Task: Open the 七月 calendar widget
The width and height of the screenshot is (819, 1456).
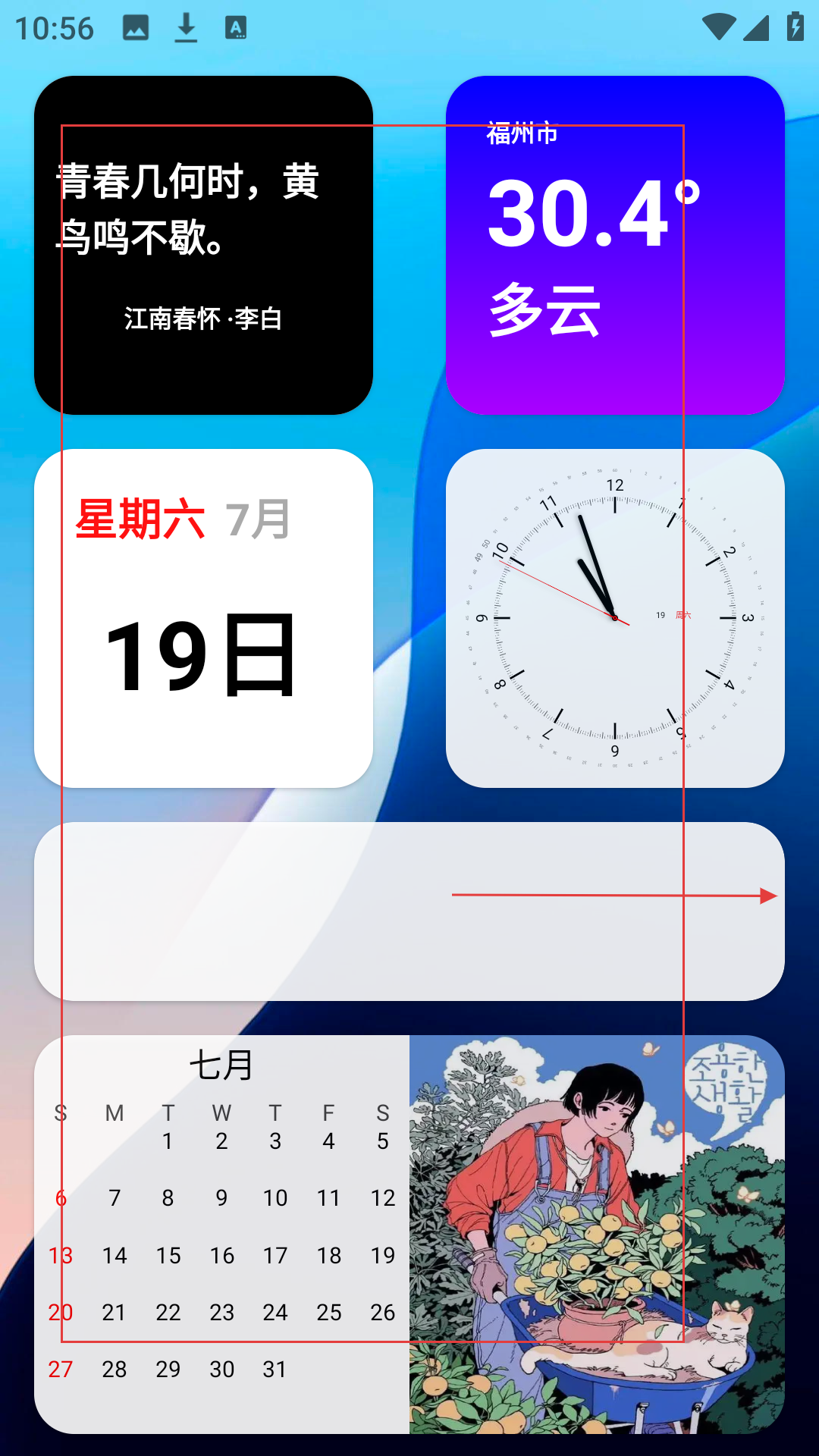Action: (221, 1234)
